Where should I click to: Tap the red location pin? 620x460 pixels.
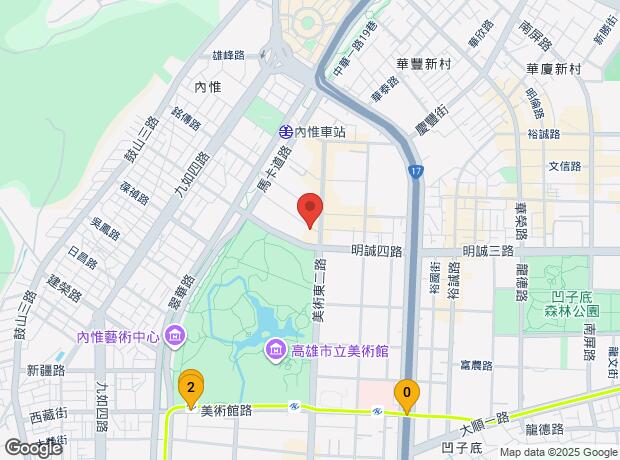coord(310,209)
